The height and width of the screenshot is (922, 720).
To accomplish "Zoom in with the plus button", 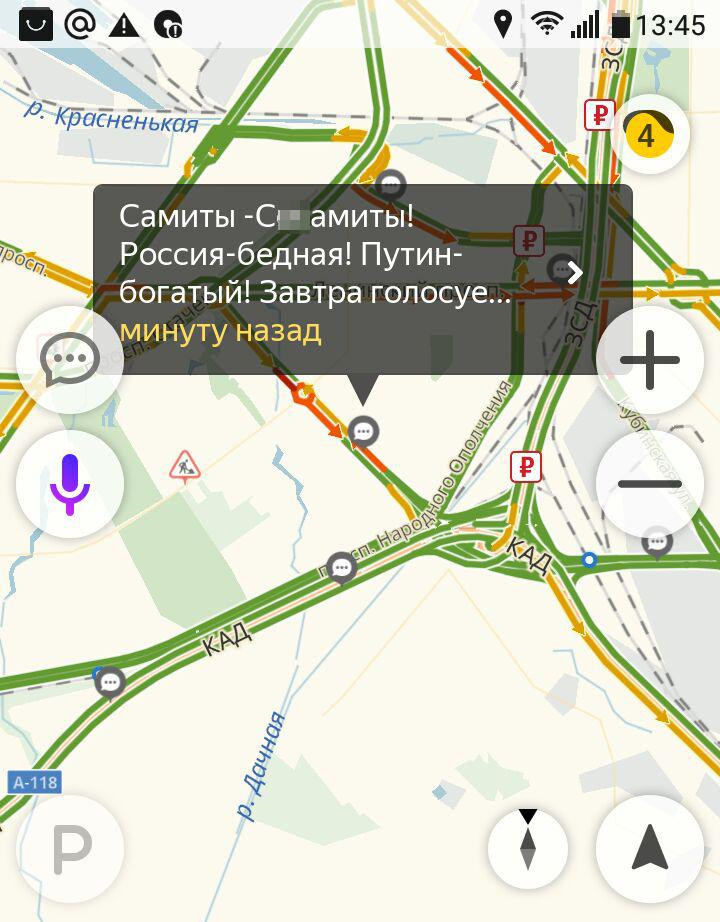I will coord(649,360).
